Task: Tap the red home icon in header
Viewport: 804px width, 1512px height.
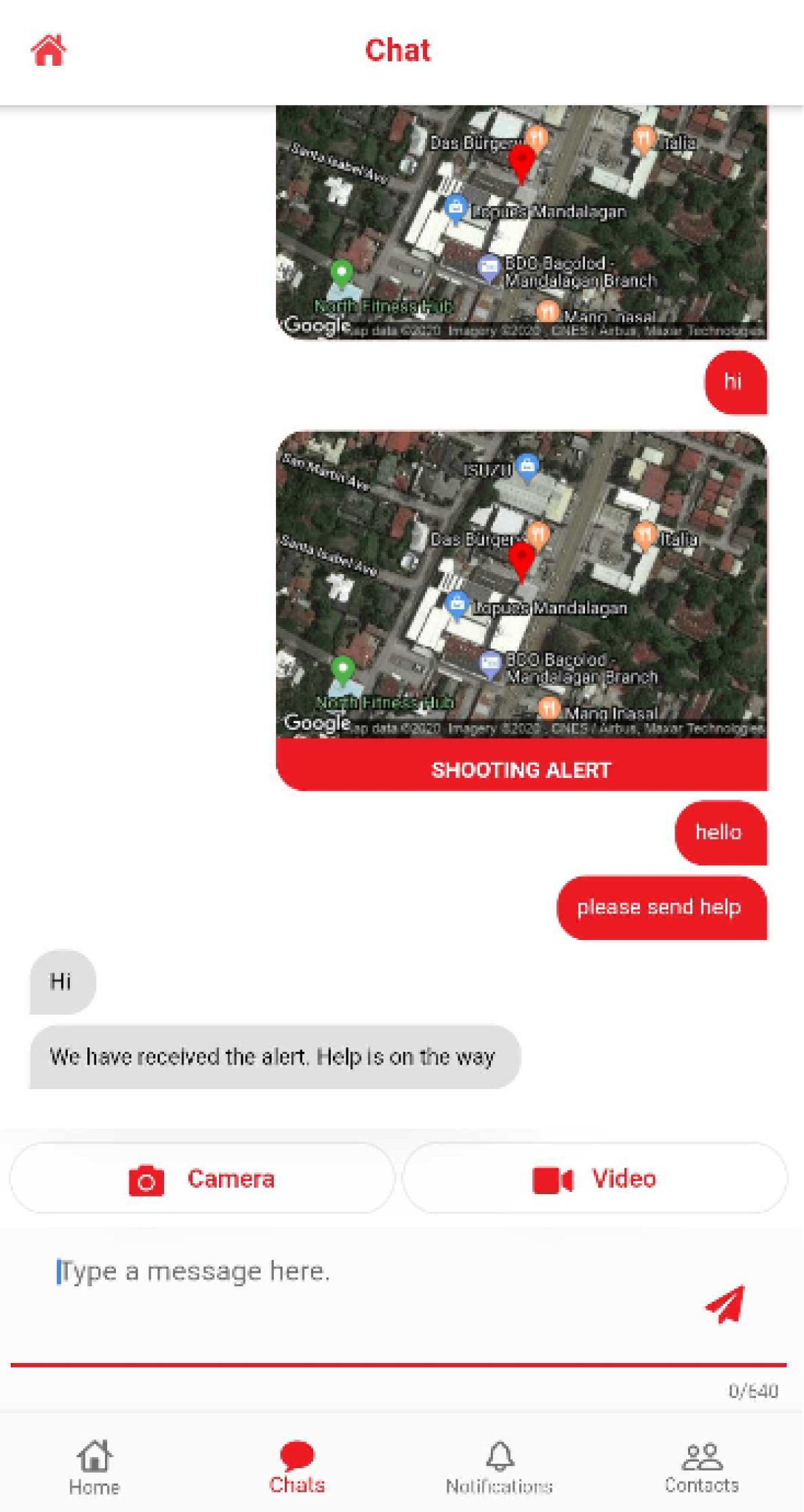Action: pyautogui.click(x=49, y=50)
